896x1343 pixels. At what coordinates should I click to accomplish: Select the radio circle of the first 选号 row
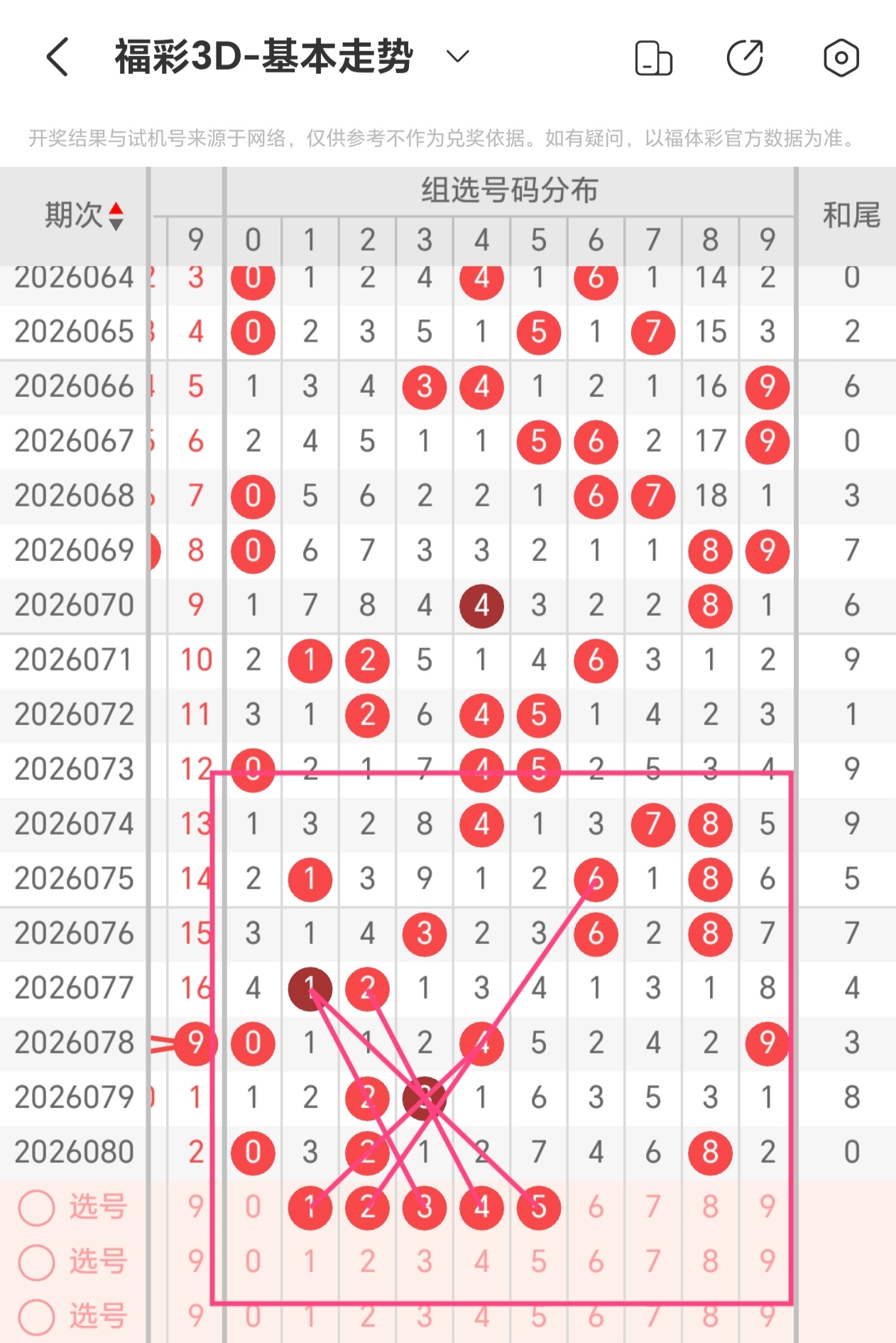(37, 1207)
